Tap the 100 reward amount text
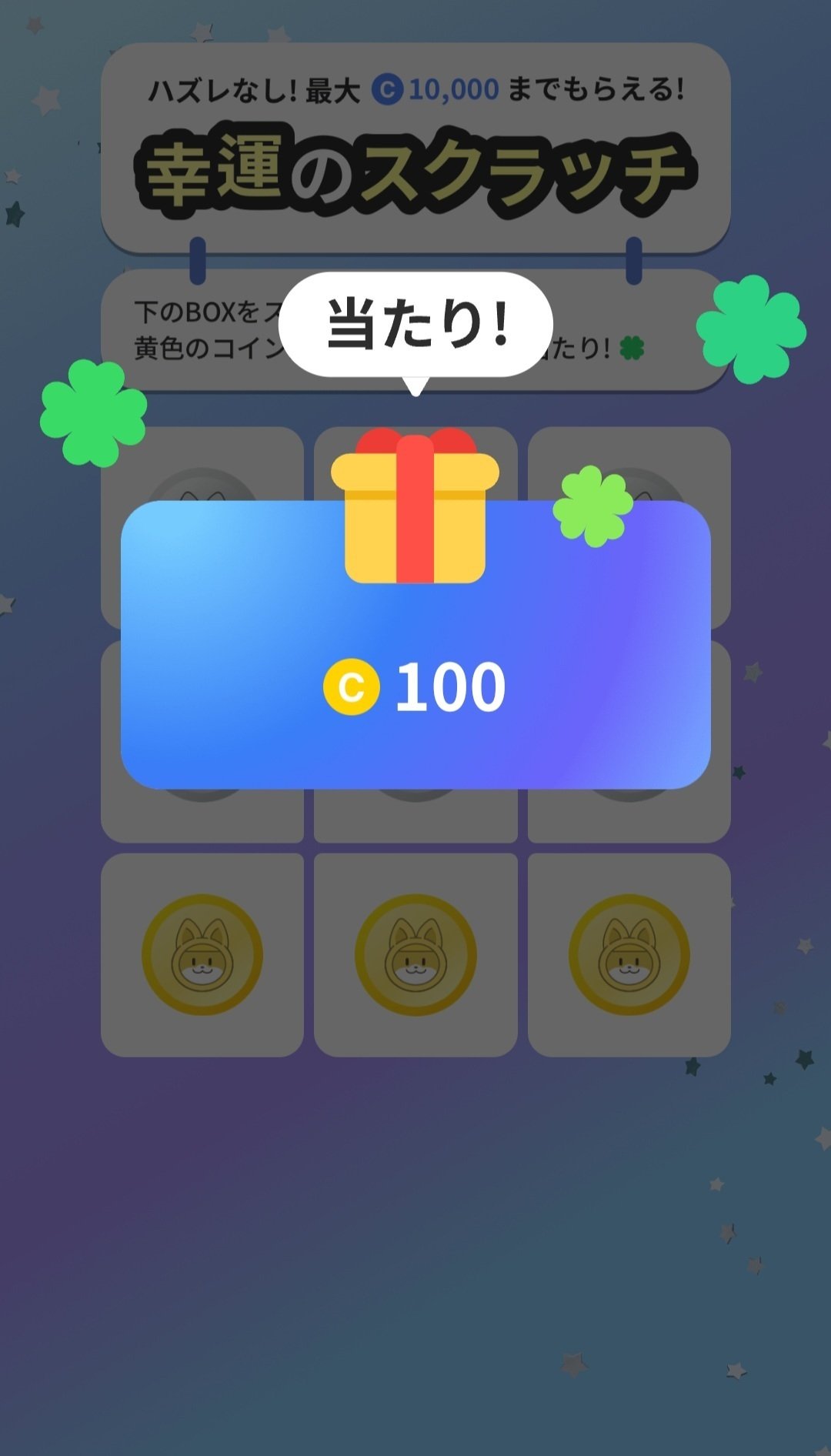The width and height of the screenshot is (831, 1456). point(450,685)
